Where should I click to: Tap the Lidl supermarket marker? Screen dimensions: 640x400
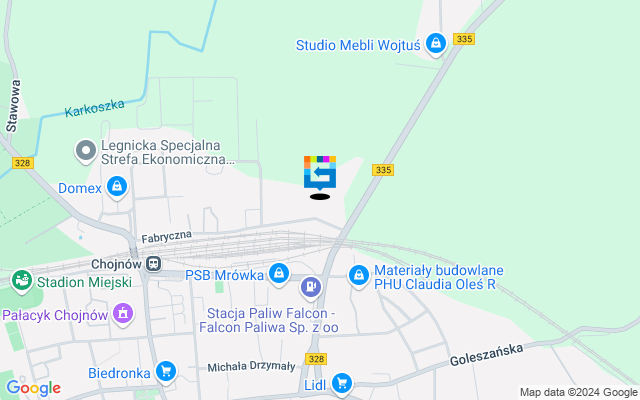[x=342, y=382]
